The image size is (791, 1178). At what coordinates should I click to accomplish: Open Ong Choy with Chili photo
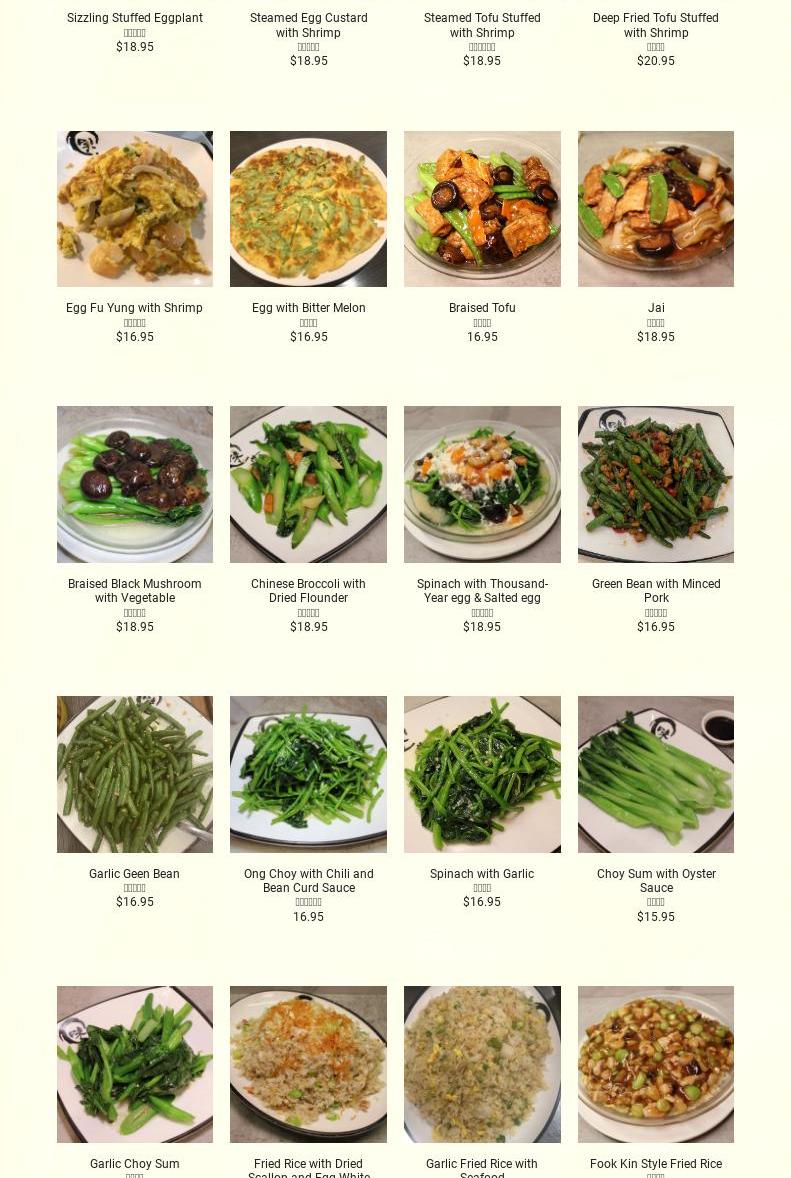tap(308, 774)
